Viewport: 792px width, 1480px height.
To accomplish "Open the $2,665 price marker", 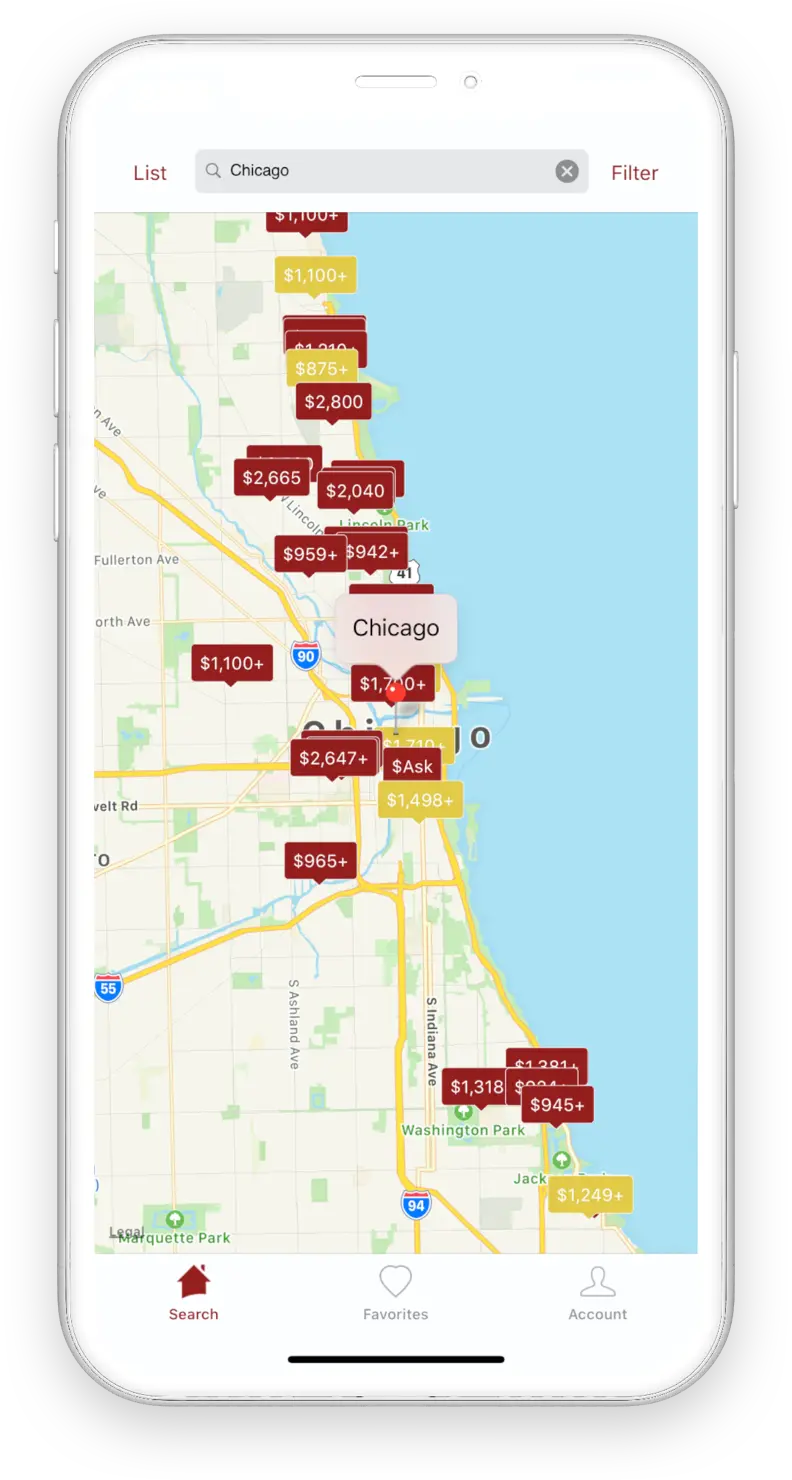I will click(x=271, y=478).
